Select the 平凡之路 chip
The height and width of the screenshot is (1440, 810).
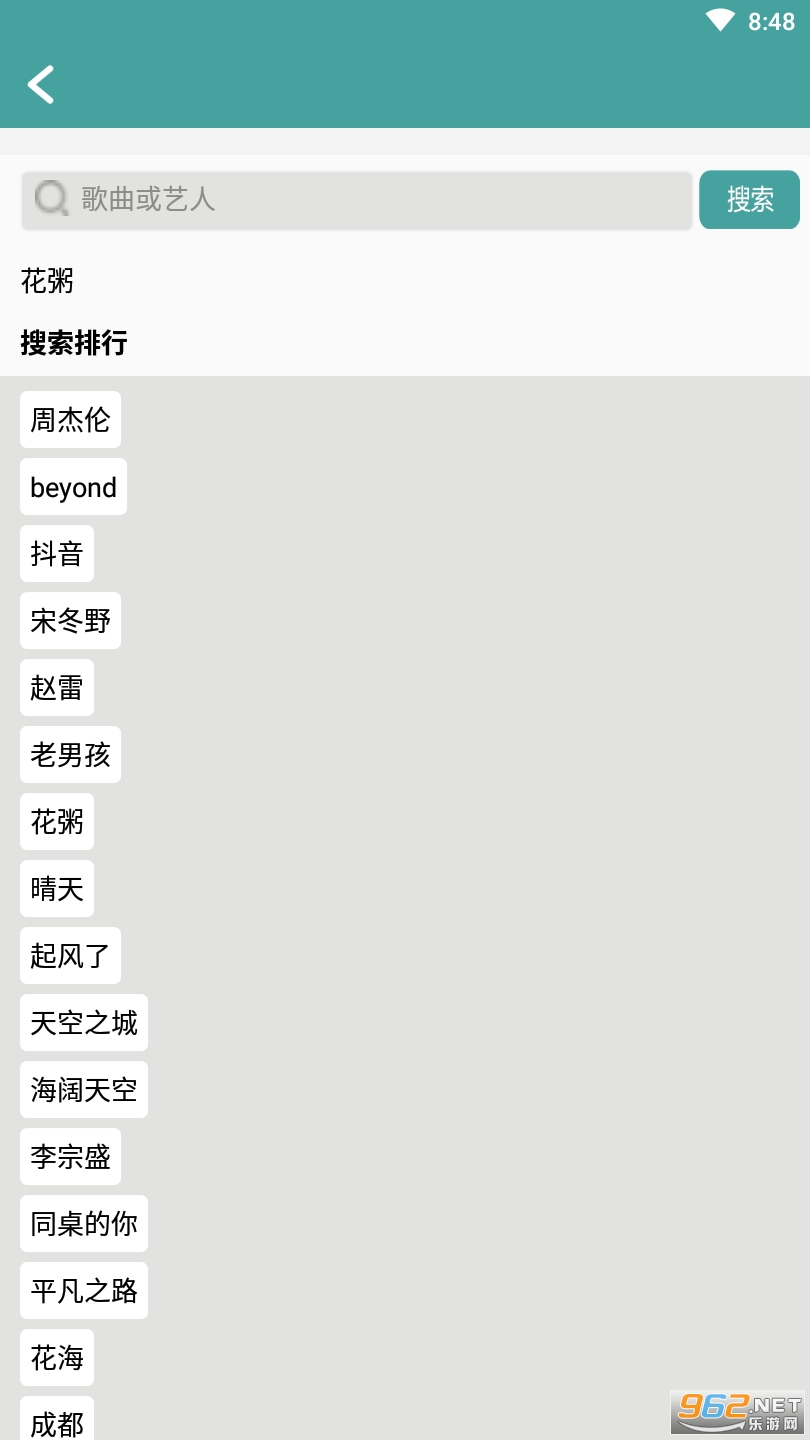tap(84, 1291)
